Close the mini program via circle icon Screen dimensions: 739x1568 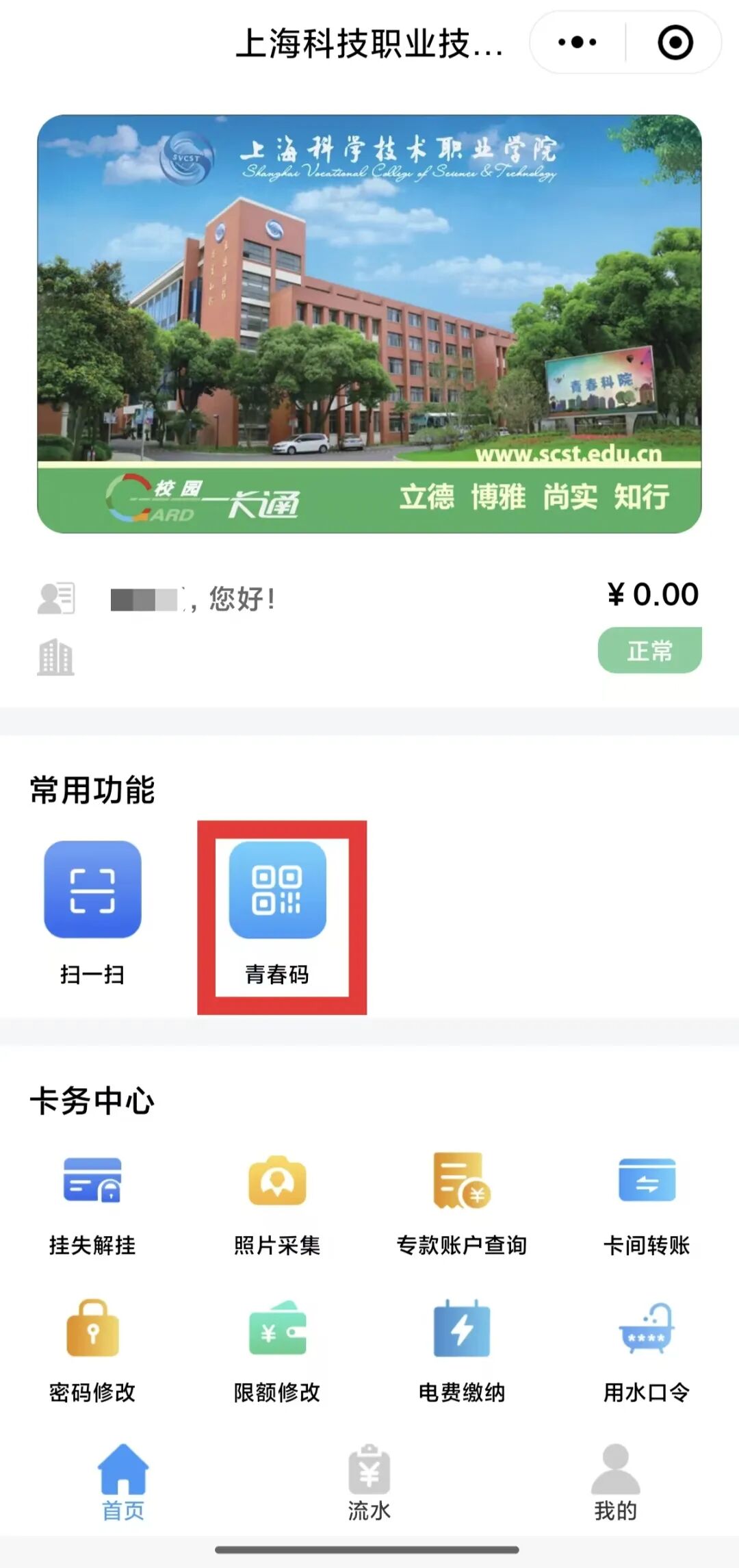coord(675,42)
